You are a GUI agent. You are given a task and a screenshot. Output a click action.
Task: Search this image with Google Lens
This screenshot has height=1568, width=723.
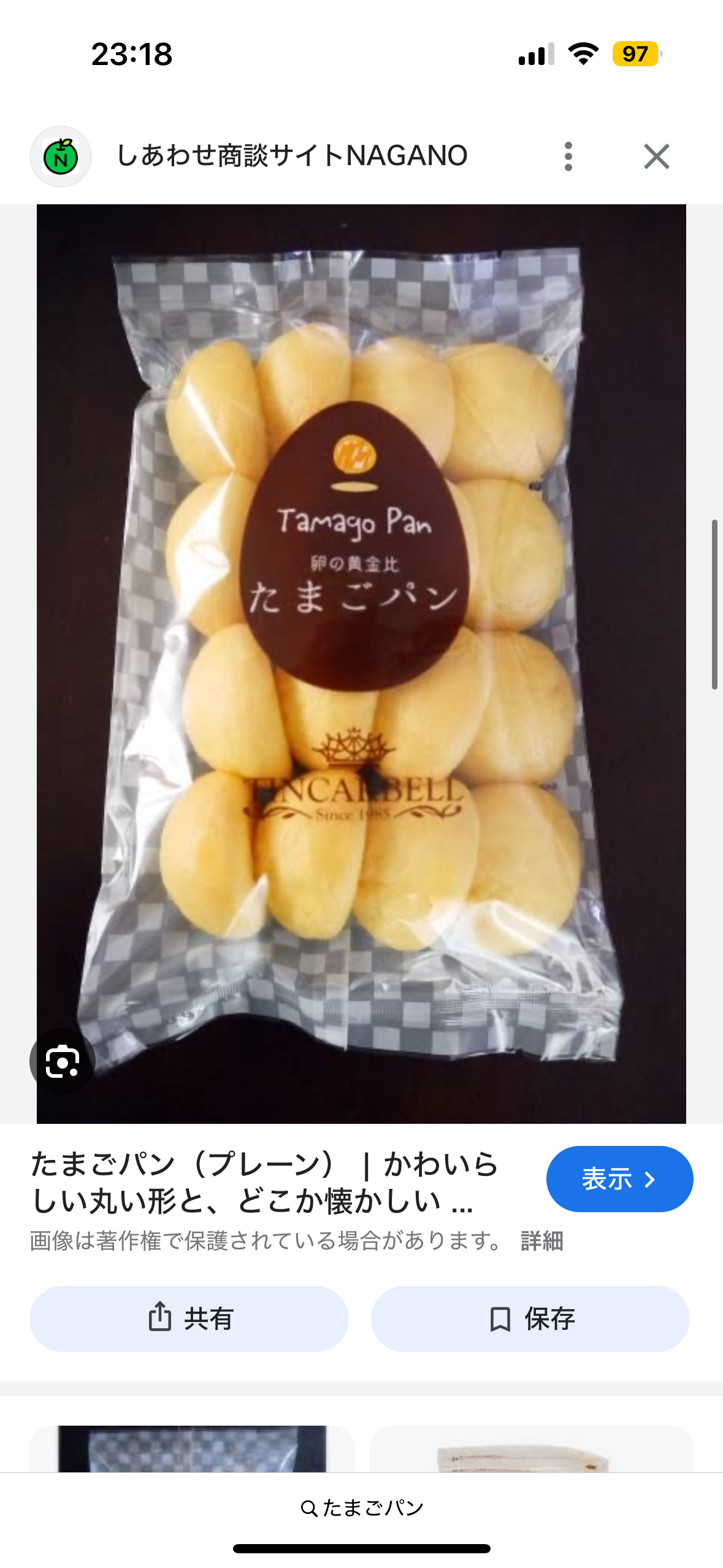click(x=63, y=1061)
